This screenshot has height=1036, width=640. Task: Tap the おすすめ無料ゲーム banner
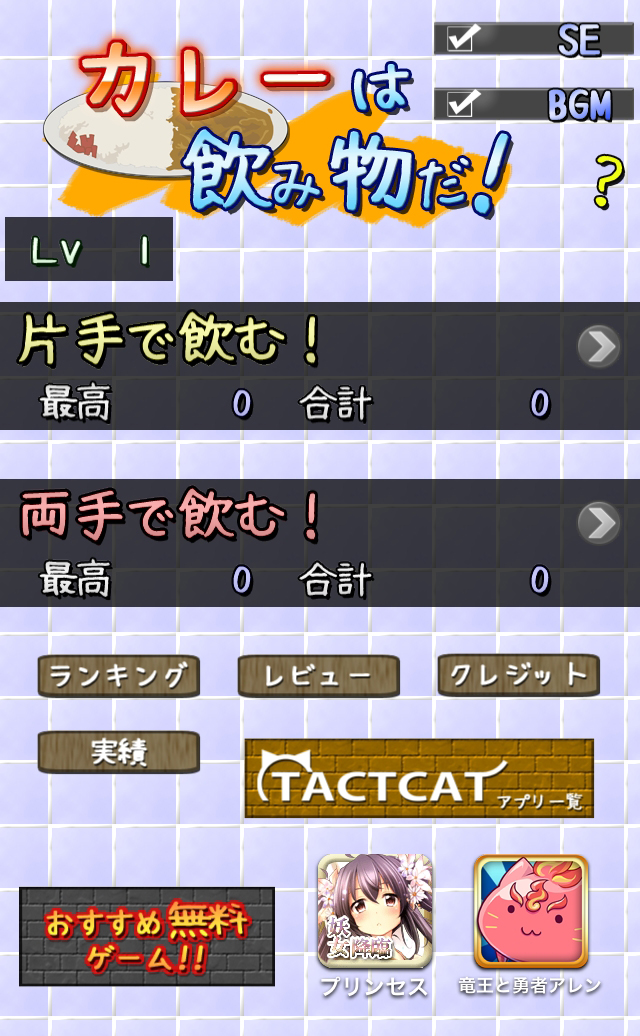click(x=147, y=937)
